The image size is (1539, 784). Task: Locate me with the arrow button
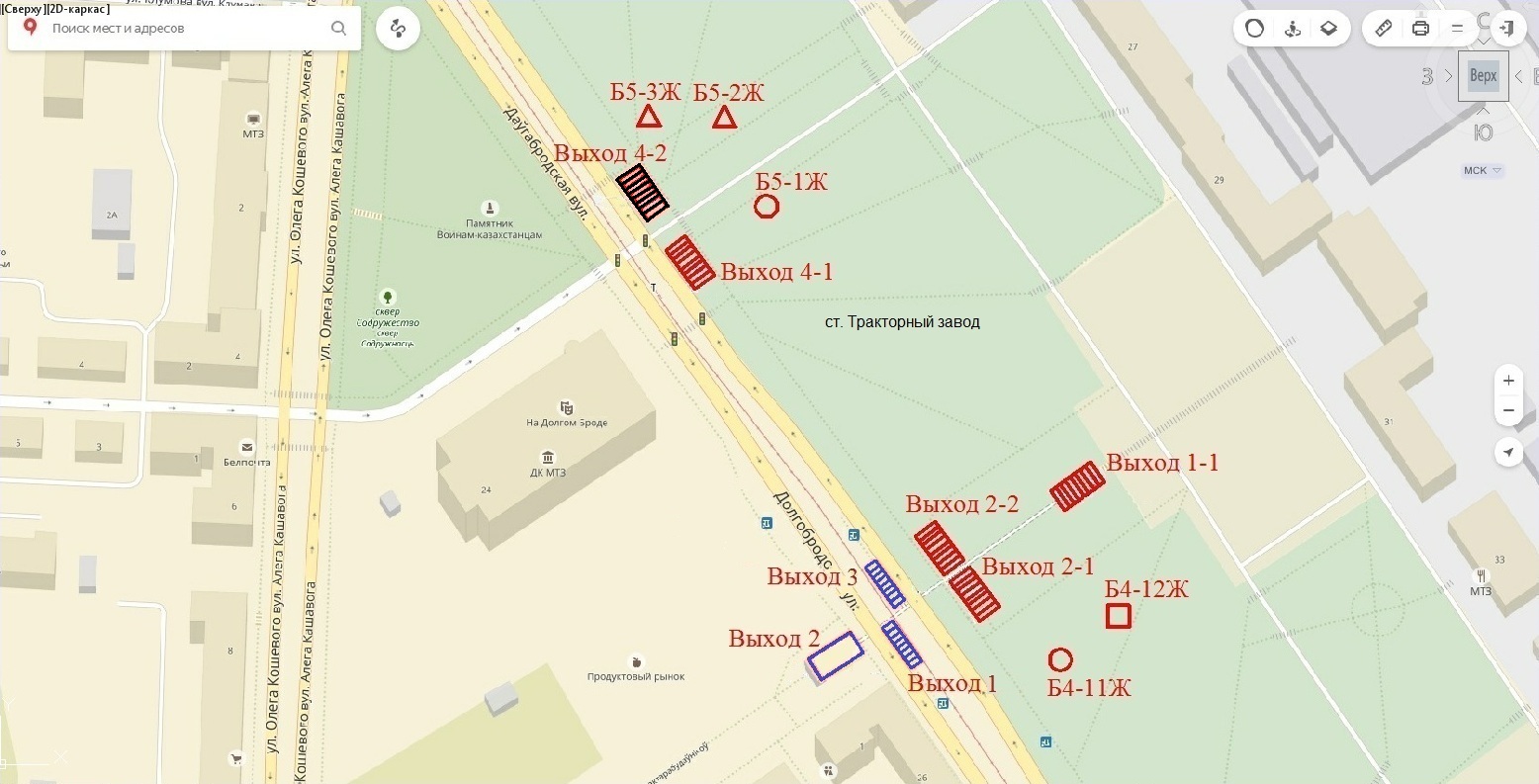tap(1508, 453)
